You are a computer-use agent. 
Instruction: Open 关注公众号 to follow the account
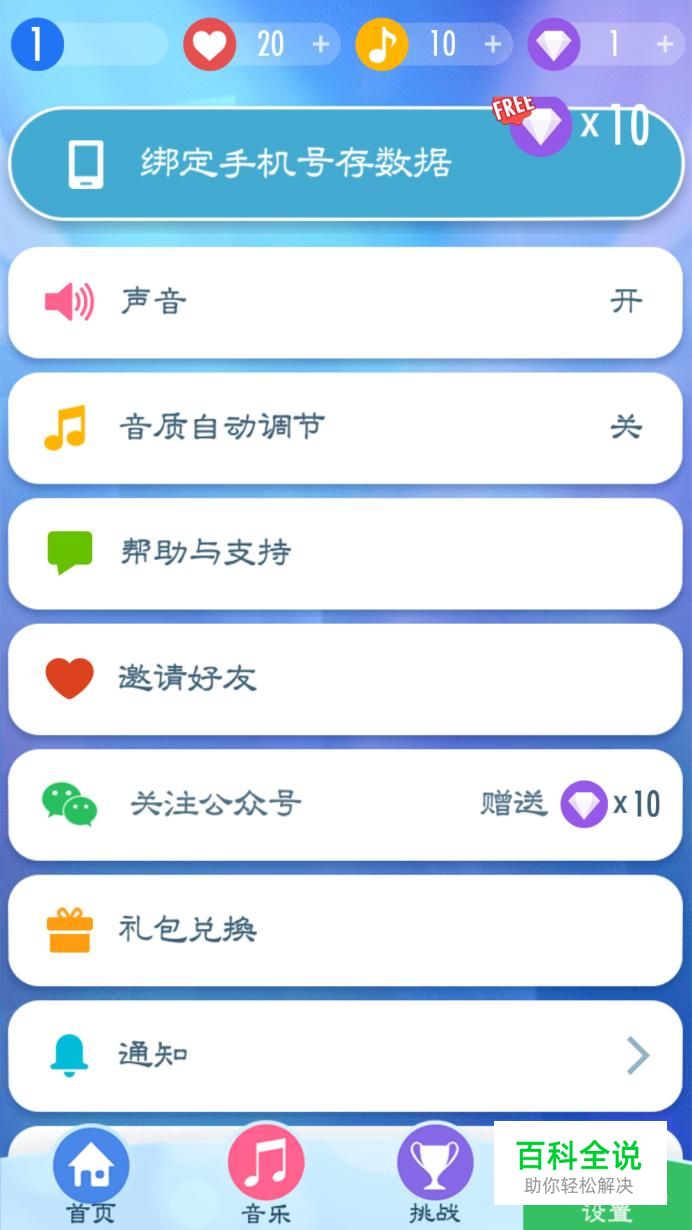(346, 804)
